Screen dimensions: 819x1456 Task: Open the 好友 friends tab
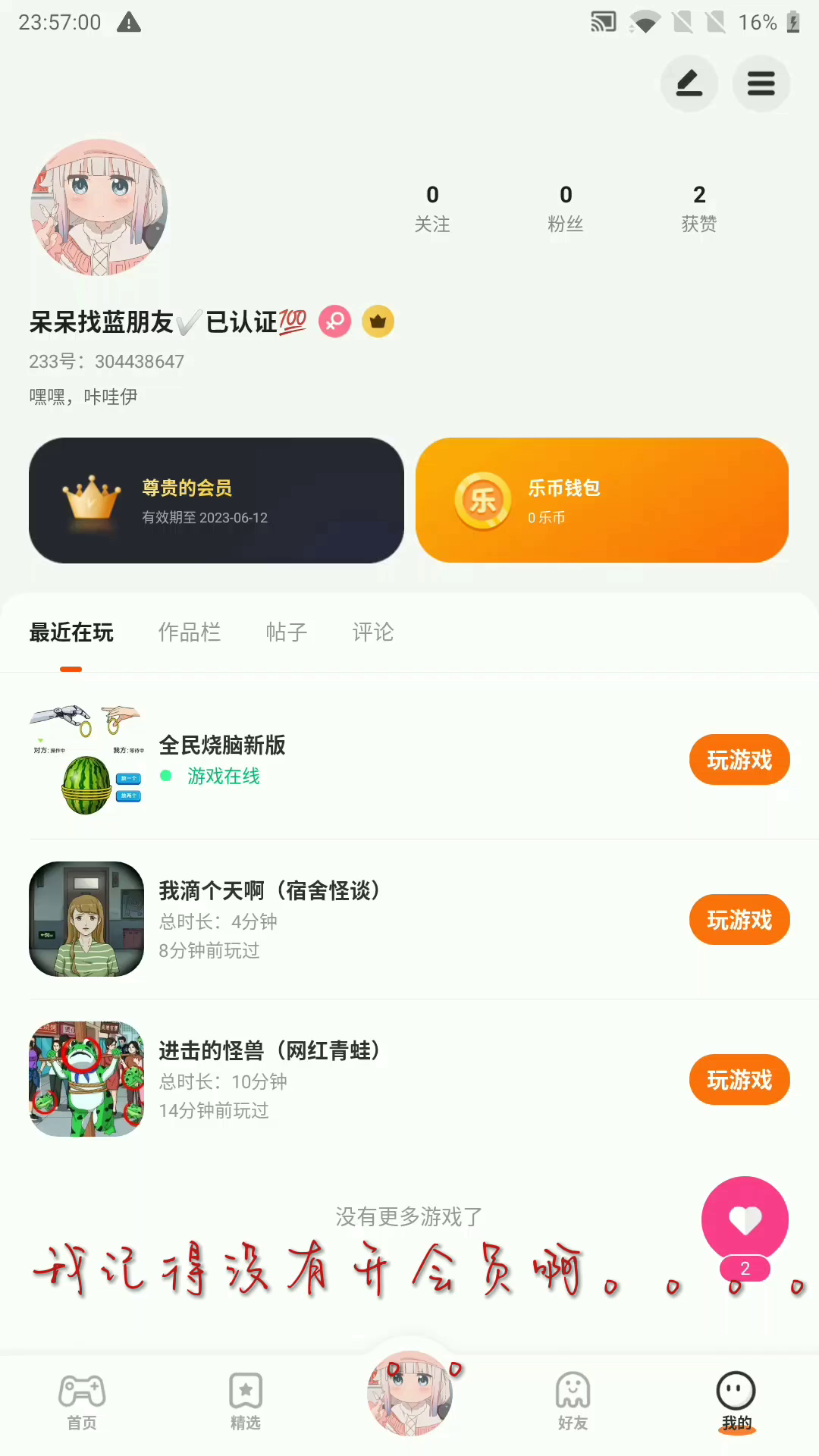573,1401
